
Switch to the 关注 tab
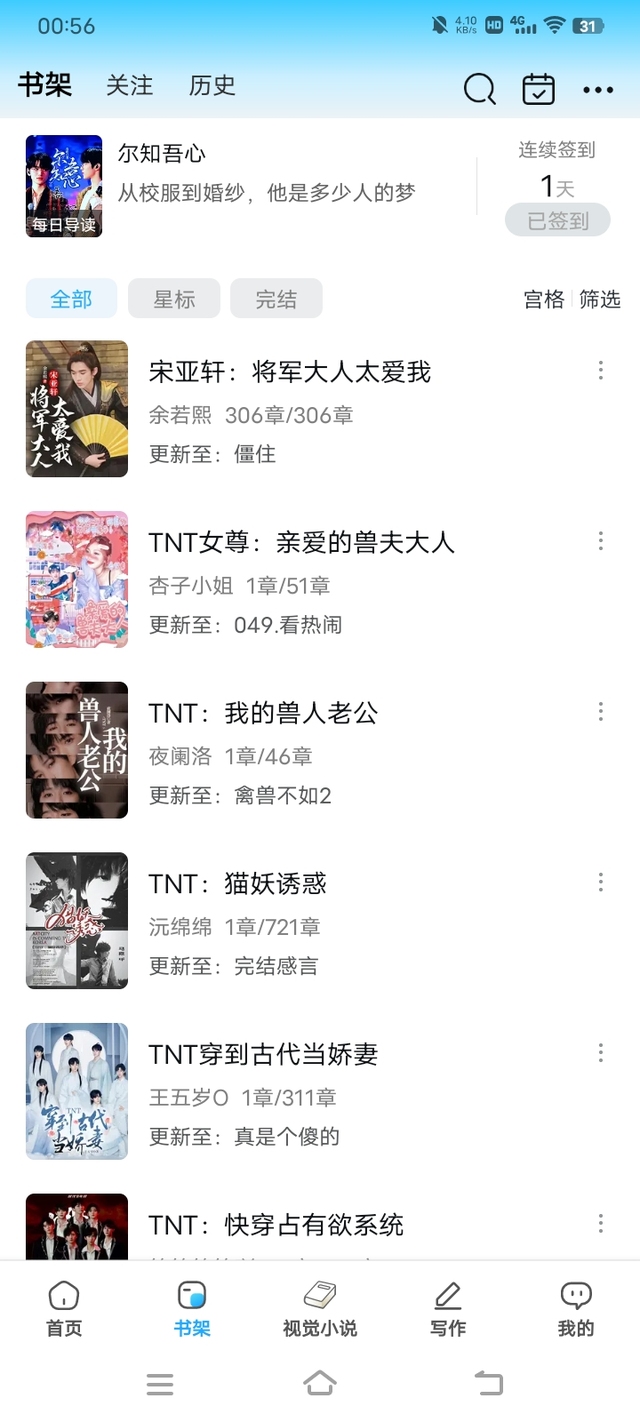[130, 86]
